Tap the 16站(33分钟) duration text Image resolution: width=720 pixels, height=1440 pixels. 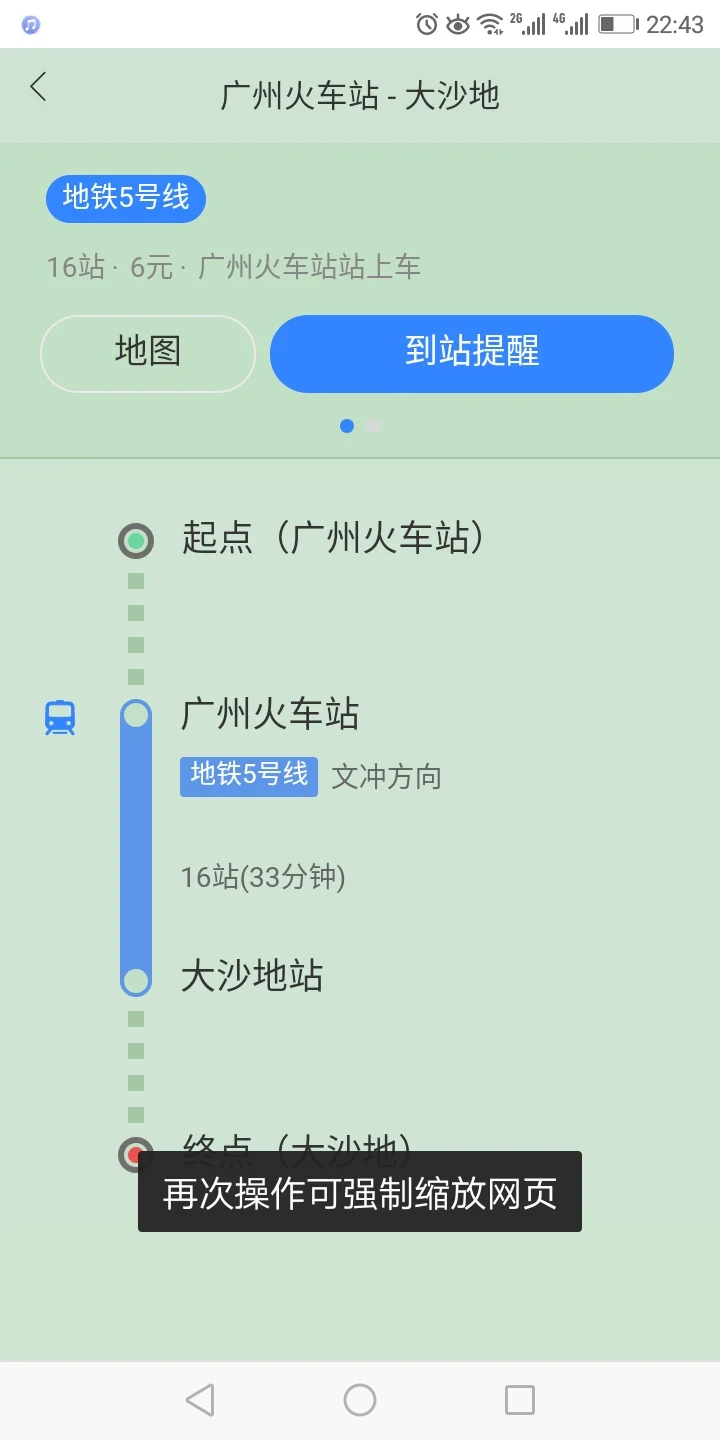pos(262,877)
